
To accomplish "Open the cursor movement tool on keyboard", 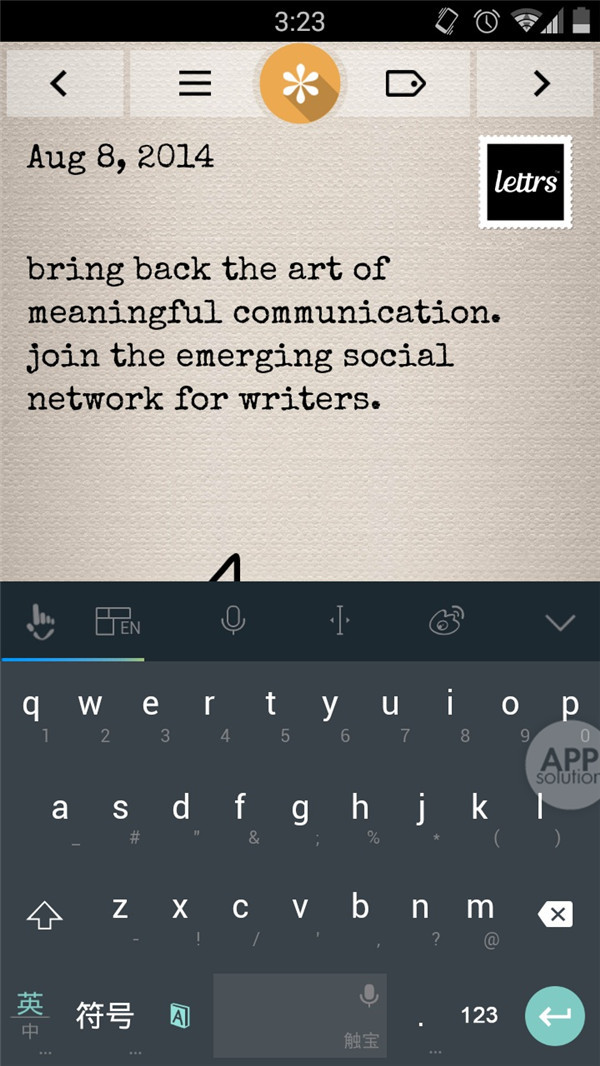I will (x=340, y=622).
